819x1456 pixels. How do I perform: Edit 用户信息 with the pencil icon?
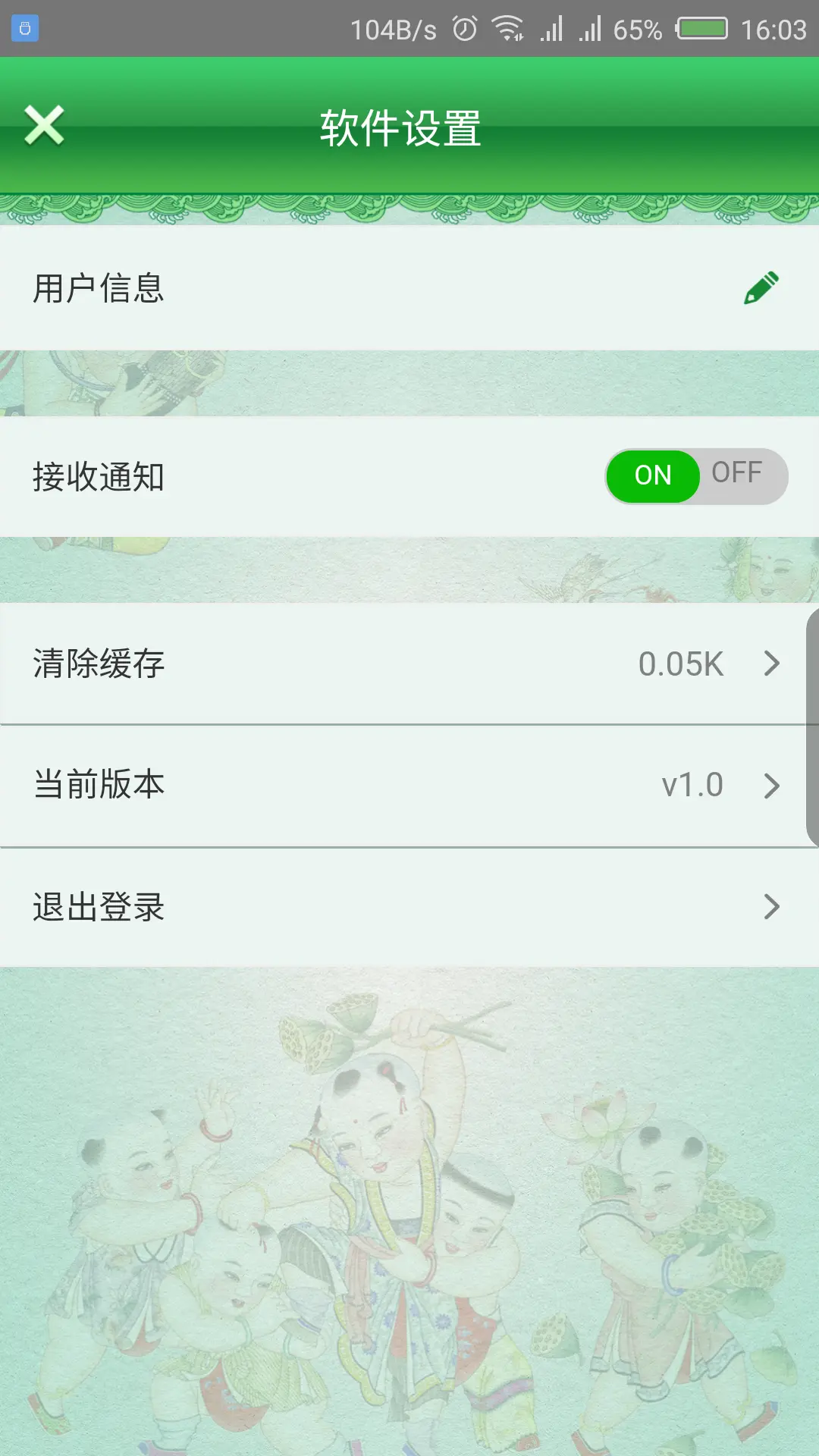(x=761, y=288)
